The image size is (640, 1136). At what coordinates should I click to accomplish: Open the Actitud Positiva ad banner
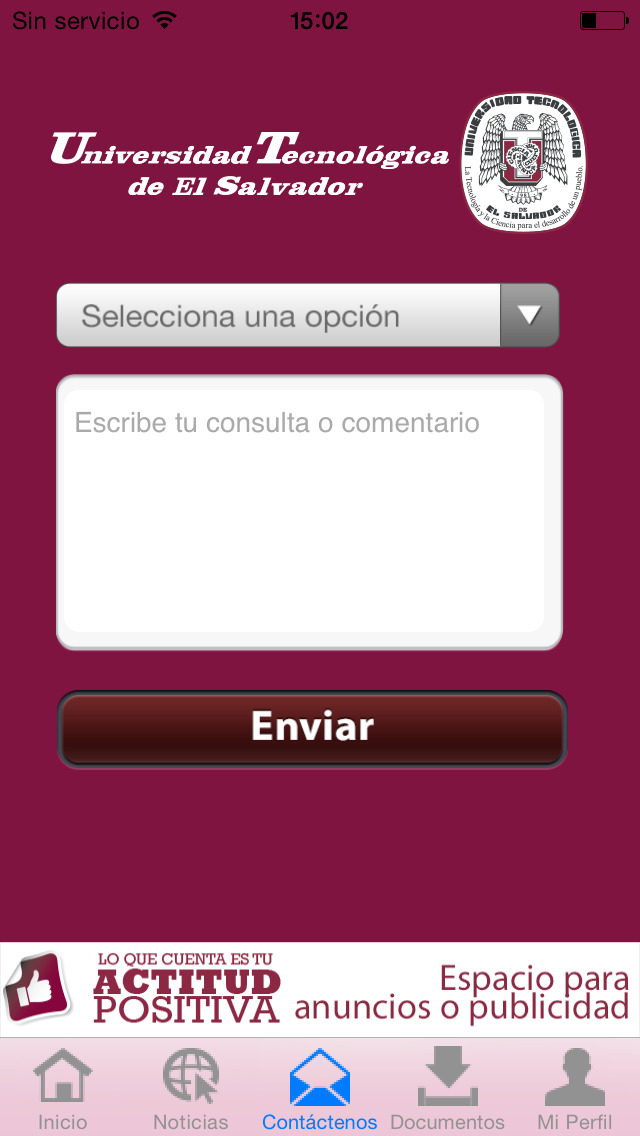(320, 990)
